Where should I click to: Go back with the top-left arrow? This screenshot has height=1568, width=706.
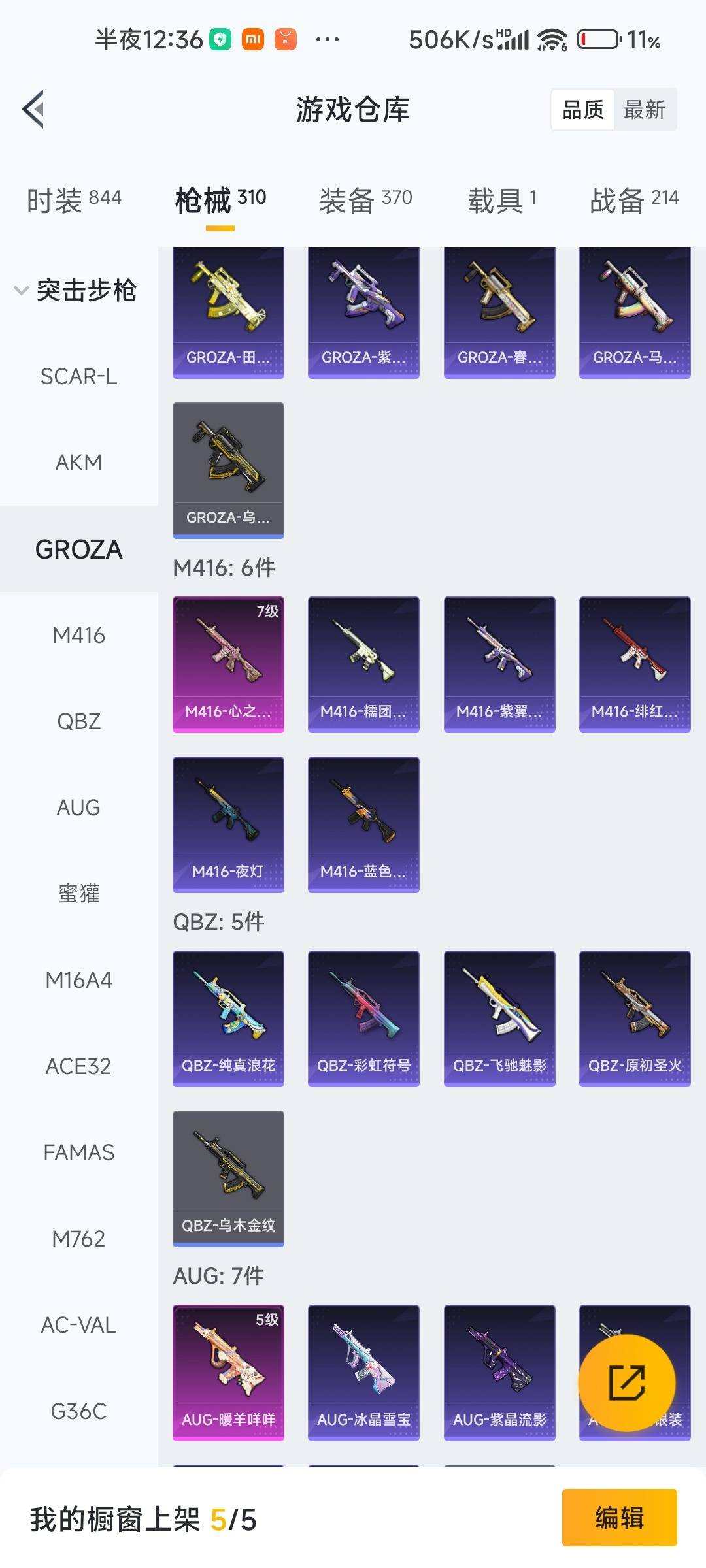[34, 109]
